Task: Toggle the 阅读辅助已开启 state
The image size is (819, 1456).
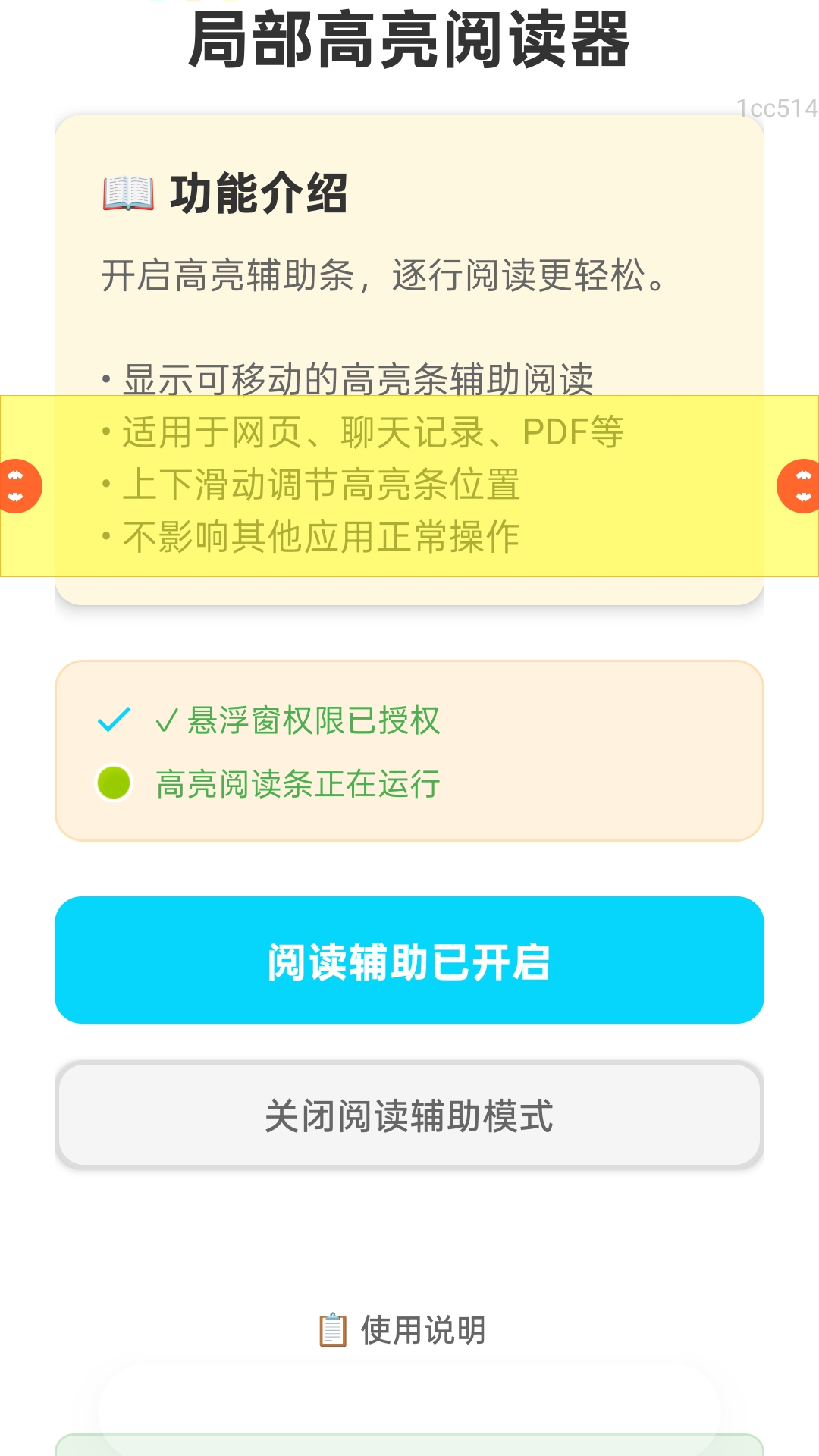Action: pyautogui.click(x=409, y=959)
